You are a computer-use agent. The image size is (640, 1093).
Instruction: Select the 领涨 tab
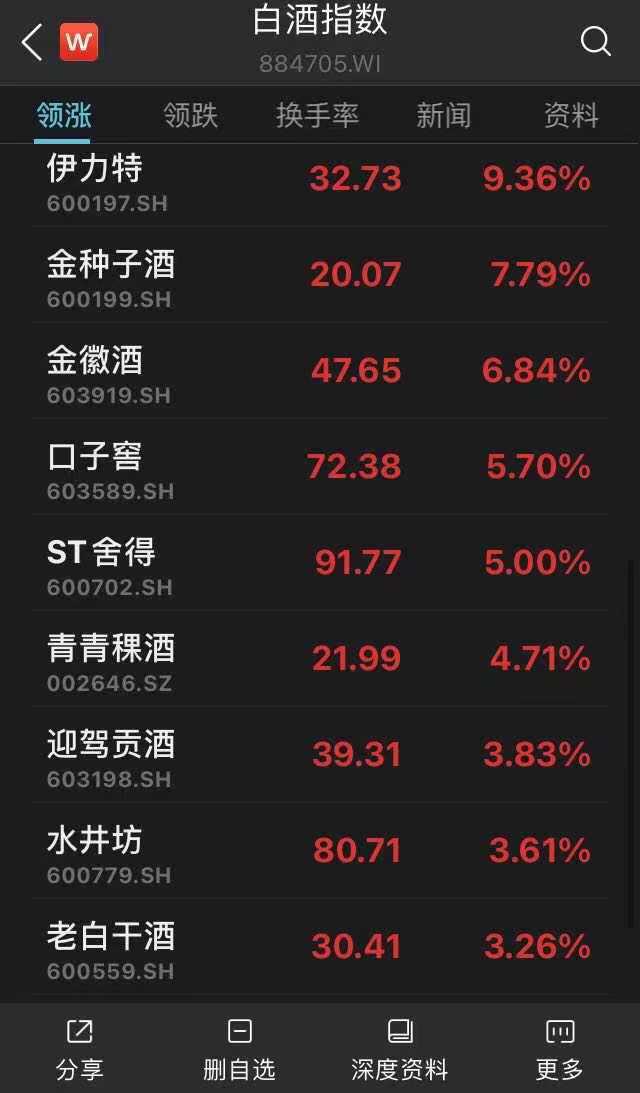coord(63,115)
